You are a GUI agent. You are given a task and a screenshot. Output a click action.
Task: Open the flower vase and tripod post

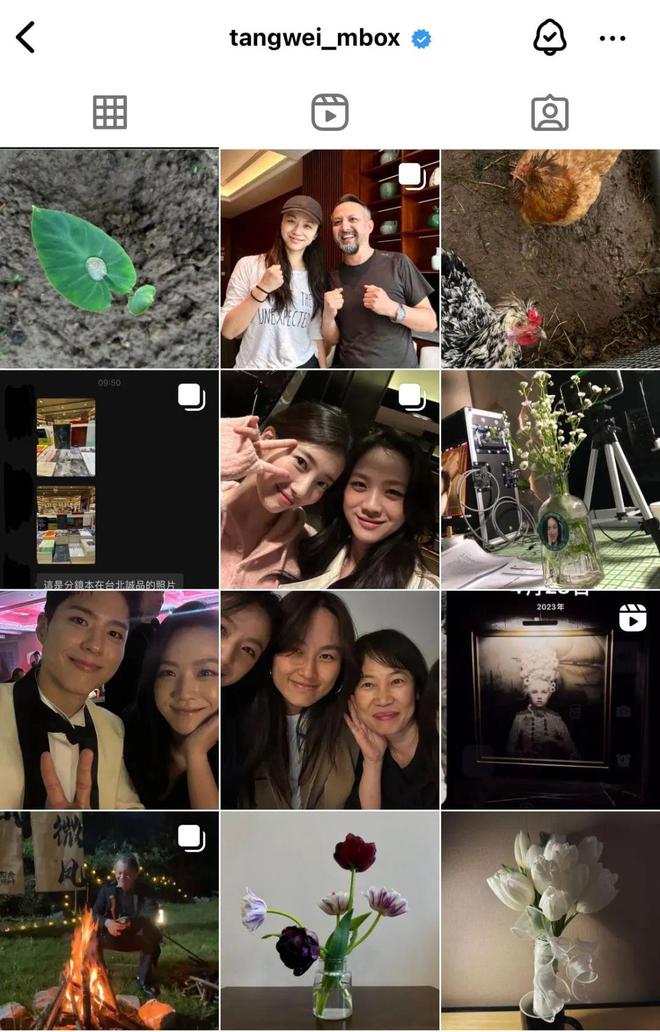coord(550,479)
